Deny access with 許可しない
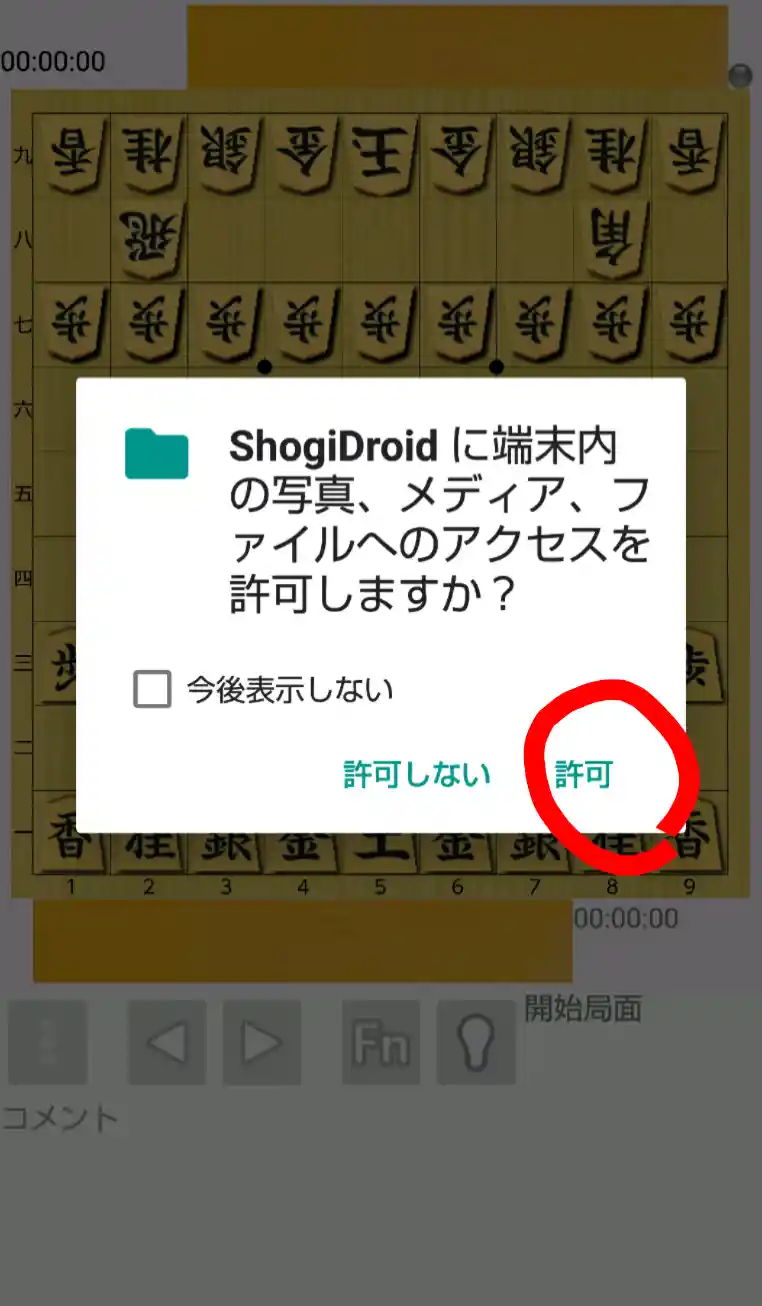 coord(417,774)
